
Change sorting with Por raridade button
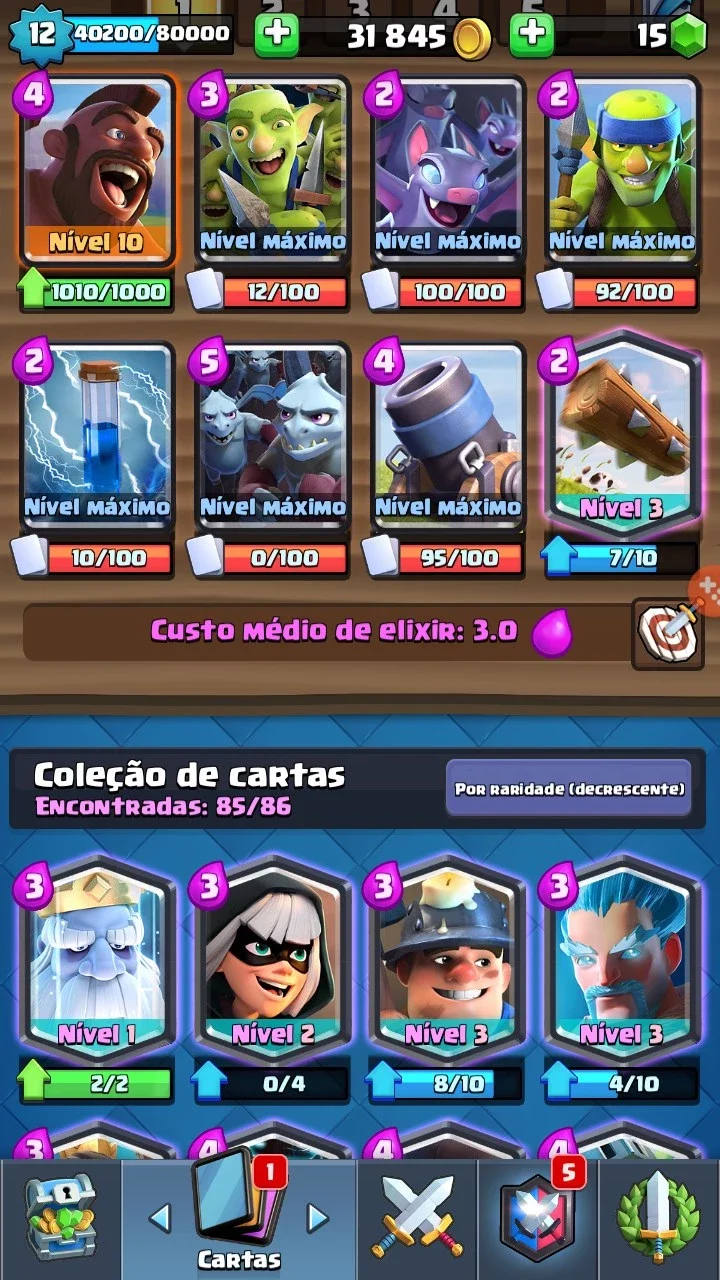tap(569, 788)
